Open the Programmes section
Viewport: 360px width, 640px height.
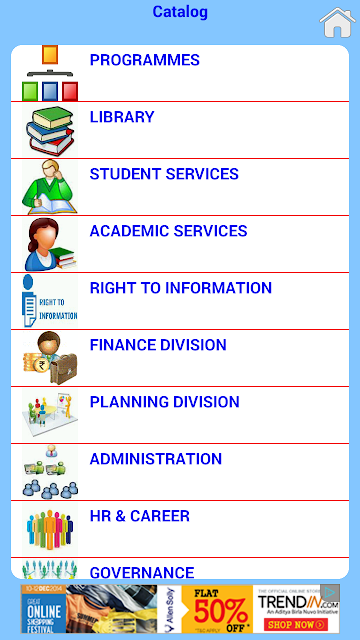pyautogui.click(x=180, y=73)
